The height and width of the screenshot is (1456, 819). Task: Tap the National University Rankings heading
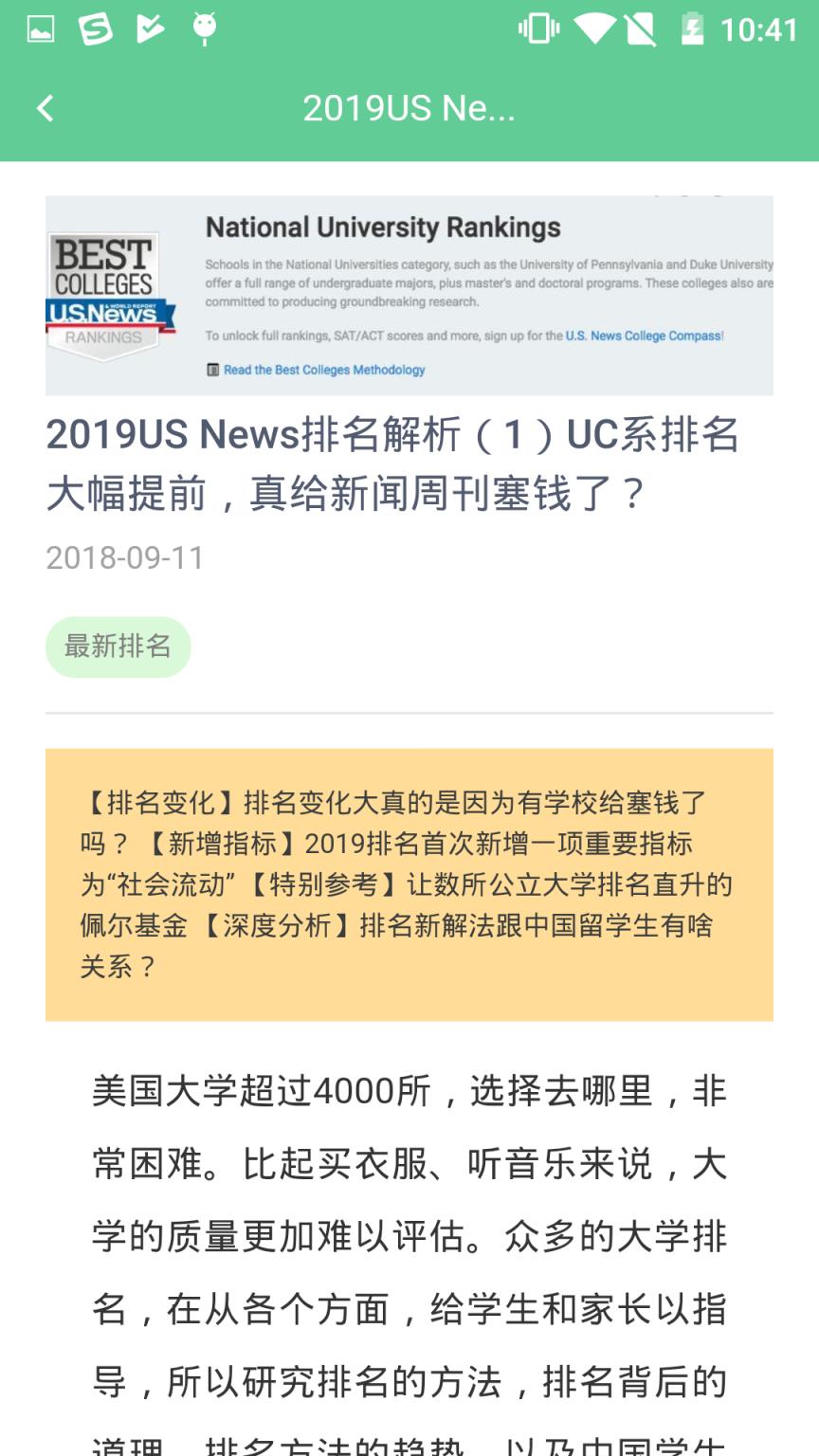(x=382, y=227)
